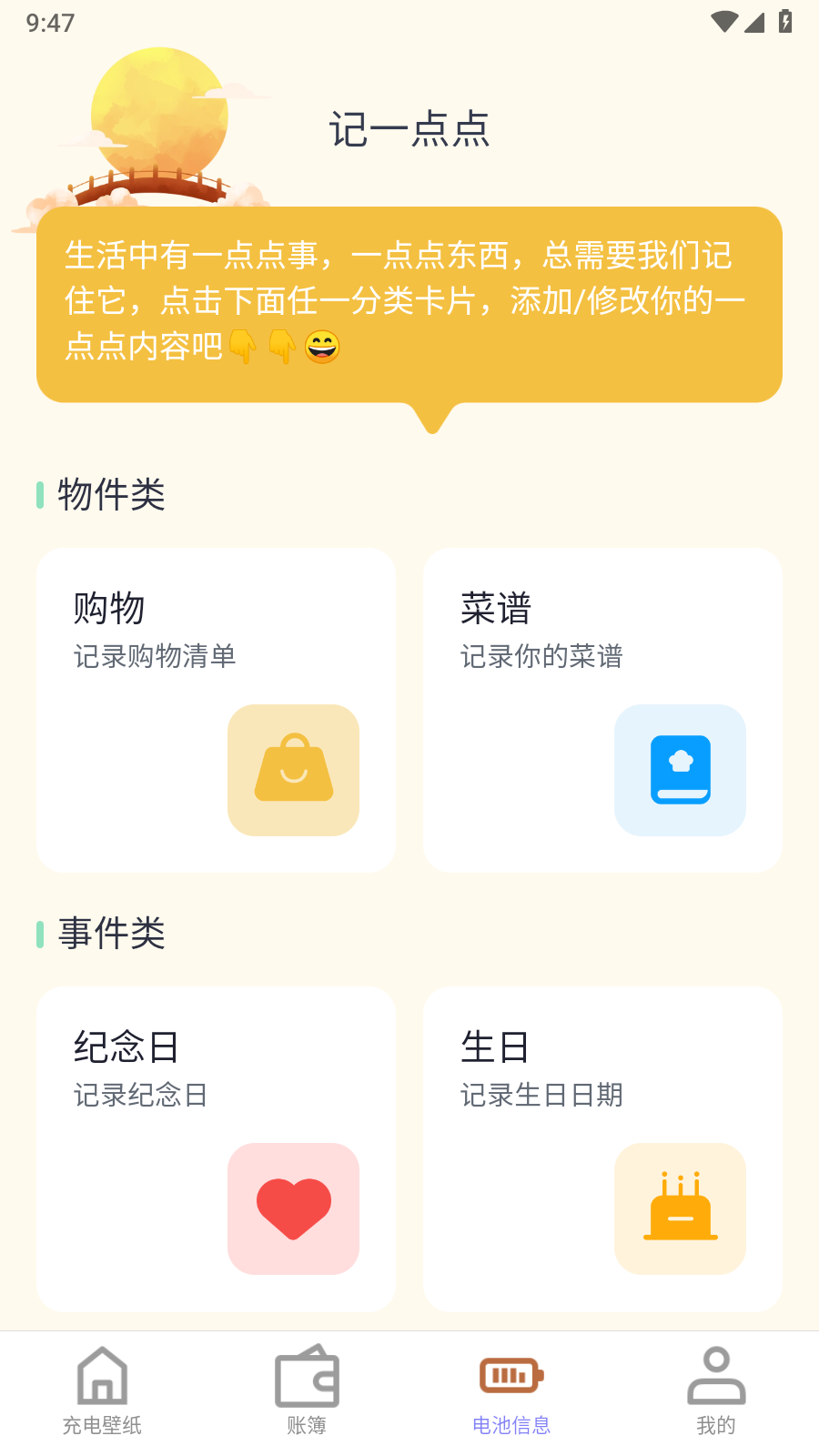Open the 购物 card to record shopping list
The image size is (819, 1456).
tap(216, 710)
